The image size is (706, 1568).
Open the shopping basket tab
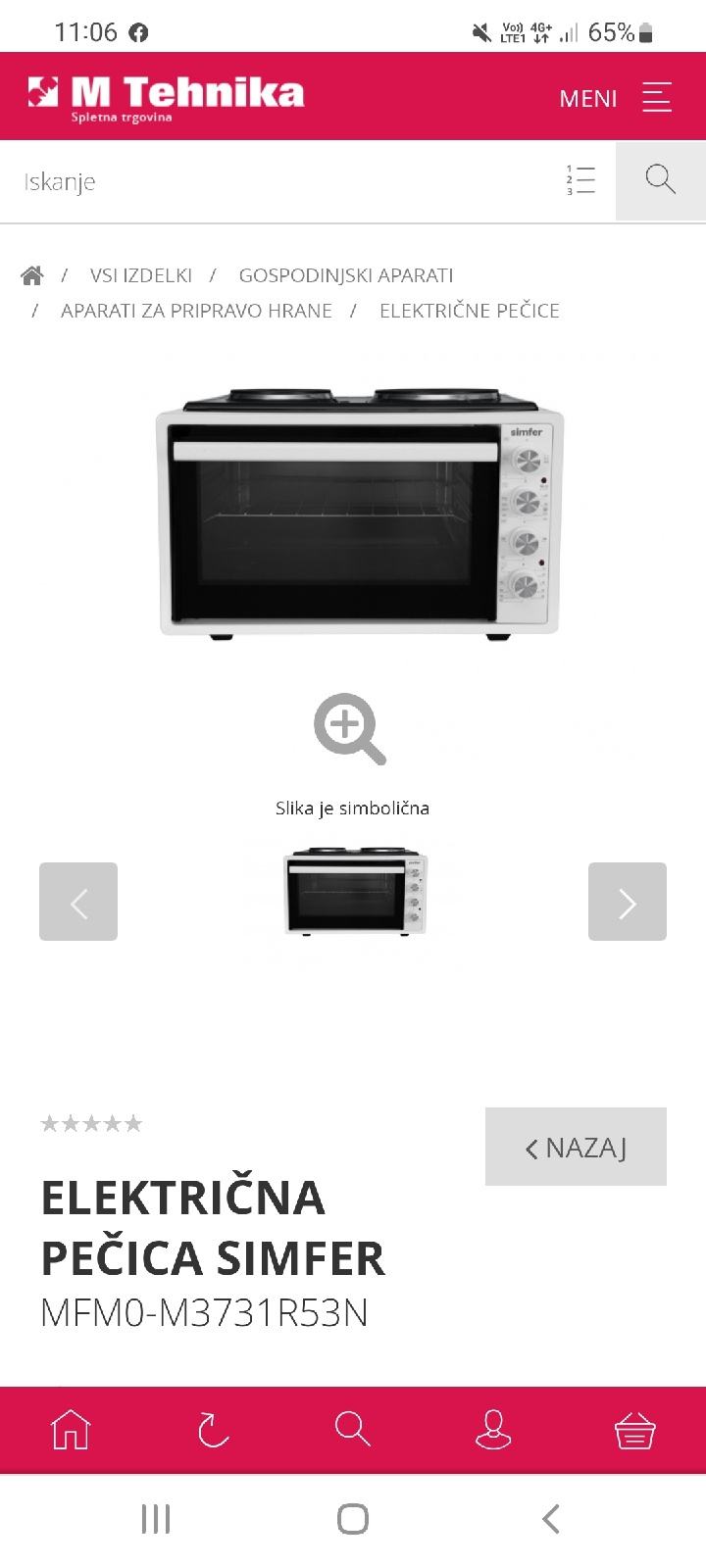click(x=634, y=1431)
